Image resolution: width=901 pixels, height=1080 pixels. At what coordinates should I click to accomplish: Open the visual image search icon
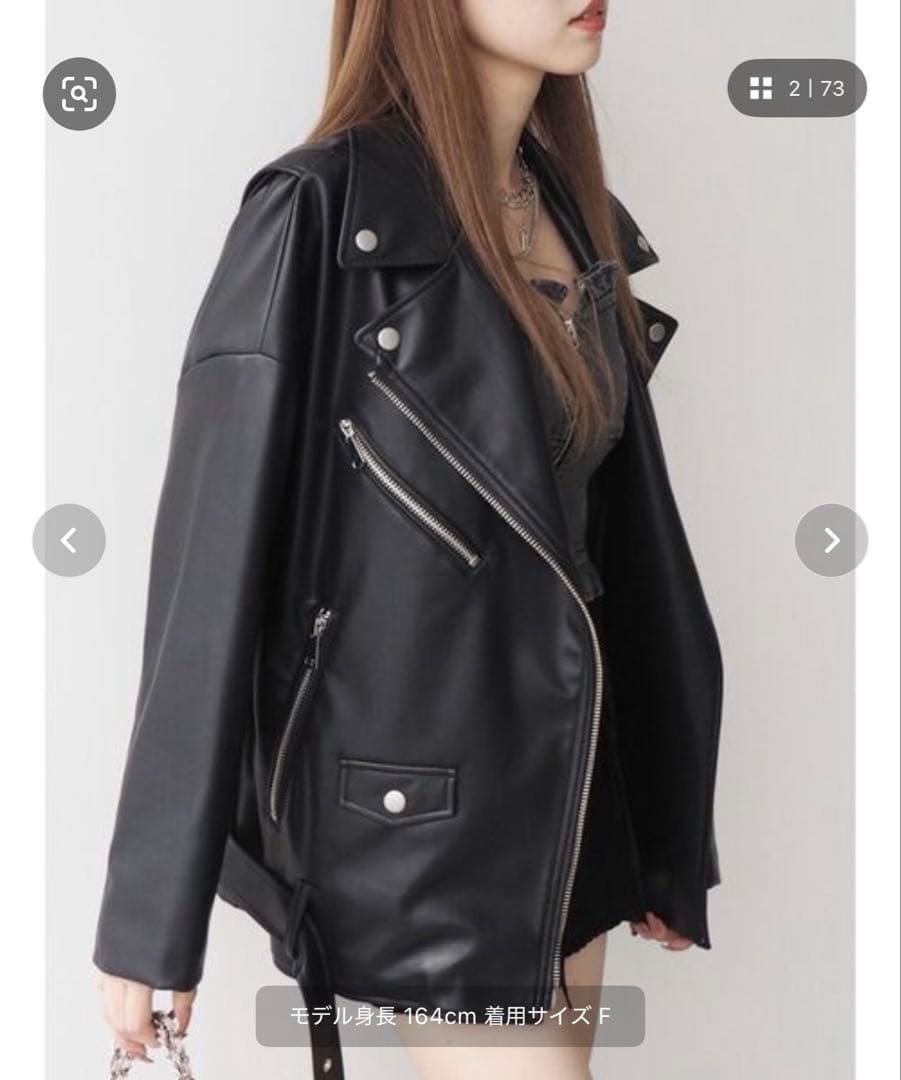(79, 94)
